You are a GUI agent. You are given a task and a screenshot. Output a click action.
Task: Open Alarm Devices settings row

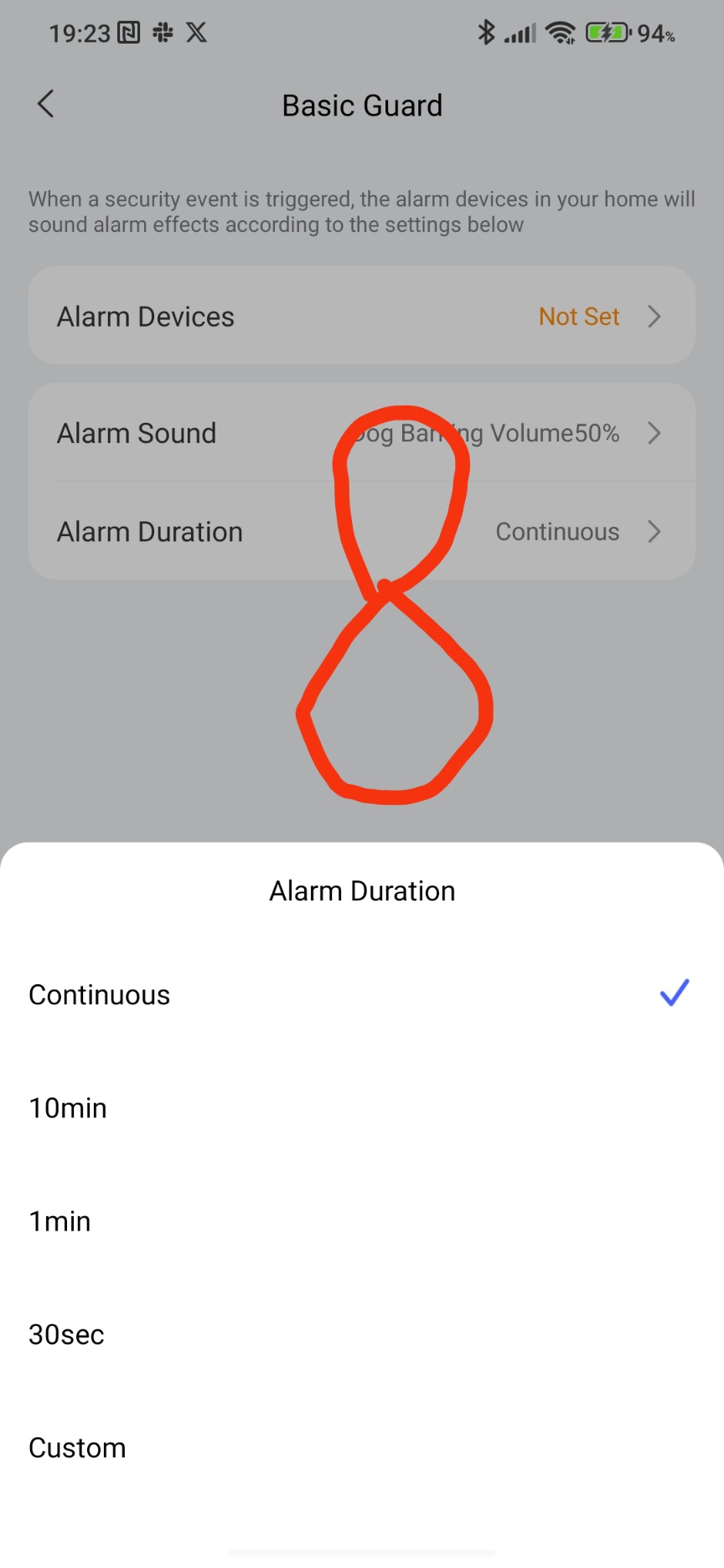pyautogui.click(x=361, y=317)
